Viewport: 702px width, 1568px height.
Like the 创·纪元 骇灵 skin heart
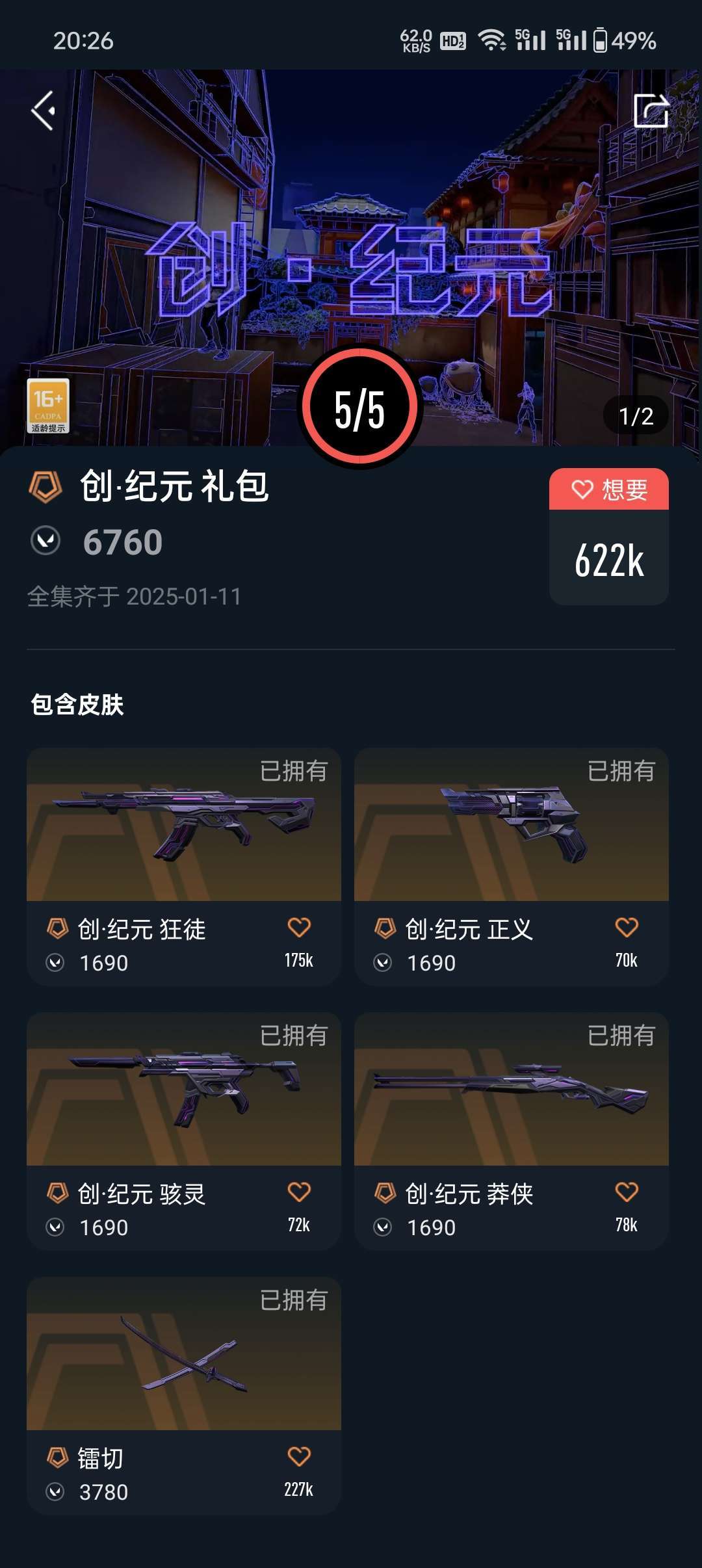point(299,1192)
